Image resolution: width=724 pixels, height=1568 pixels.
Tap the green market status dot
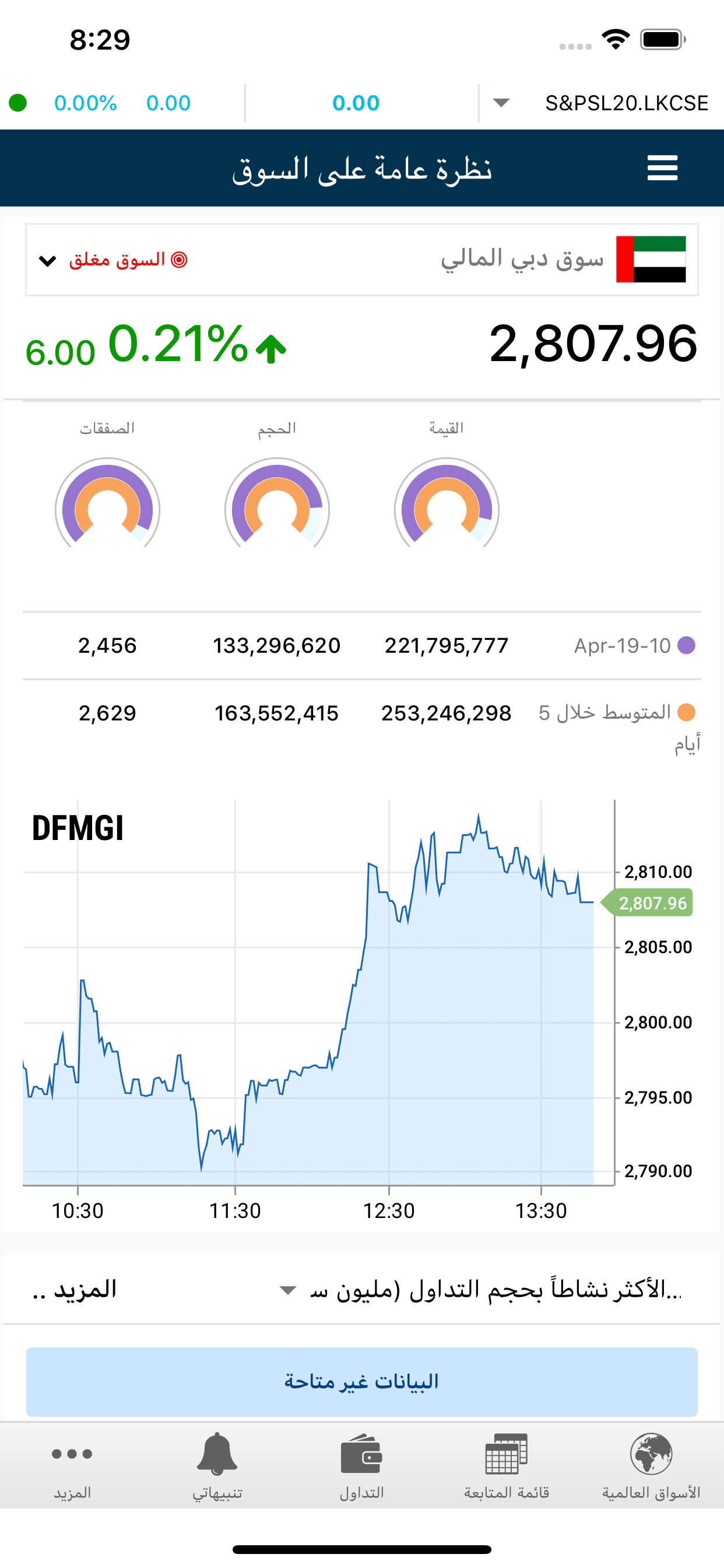17,102
